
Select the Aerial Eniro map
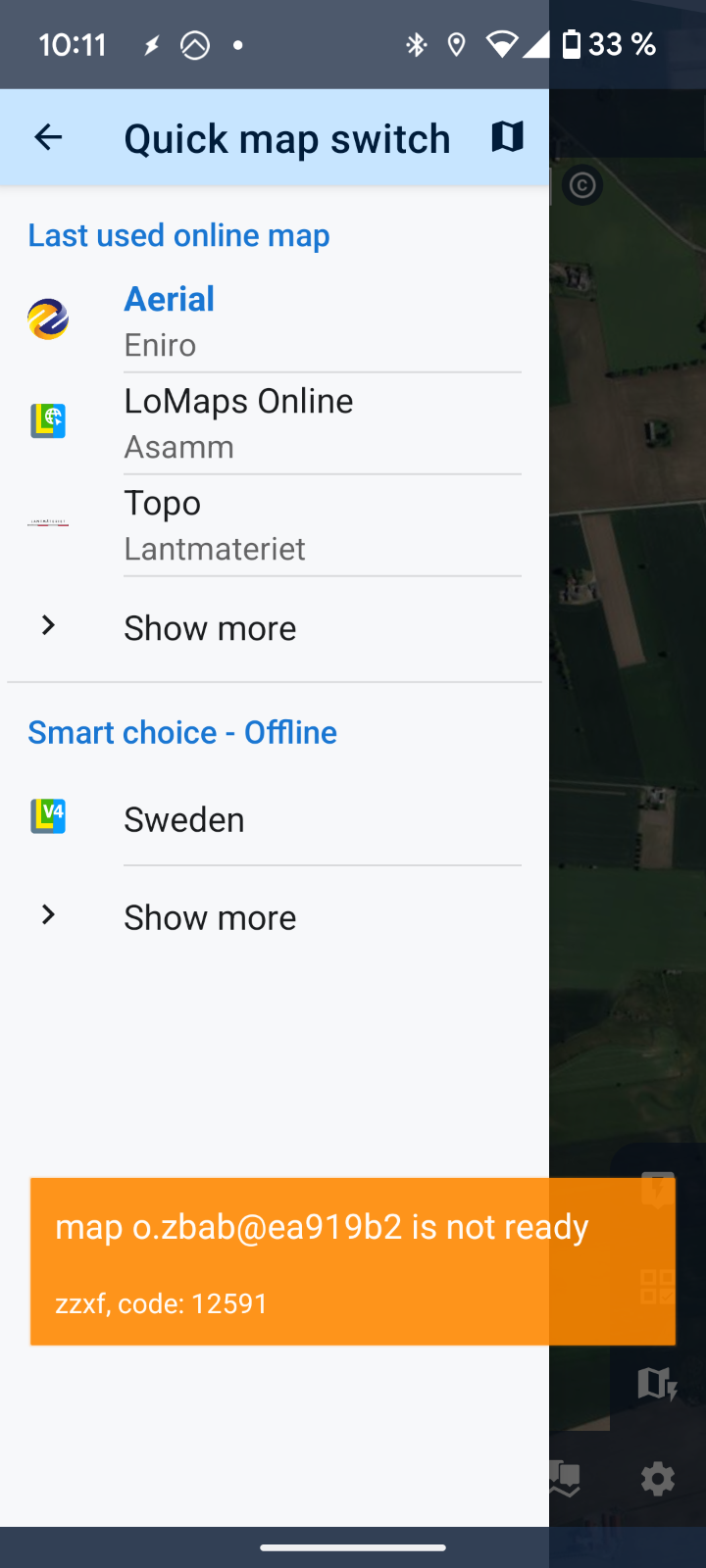[275, 321]
